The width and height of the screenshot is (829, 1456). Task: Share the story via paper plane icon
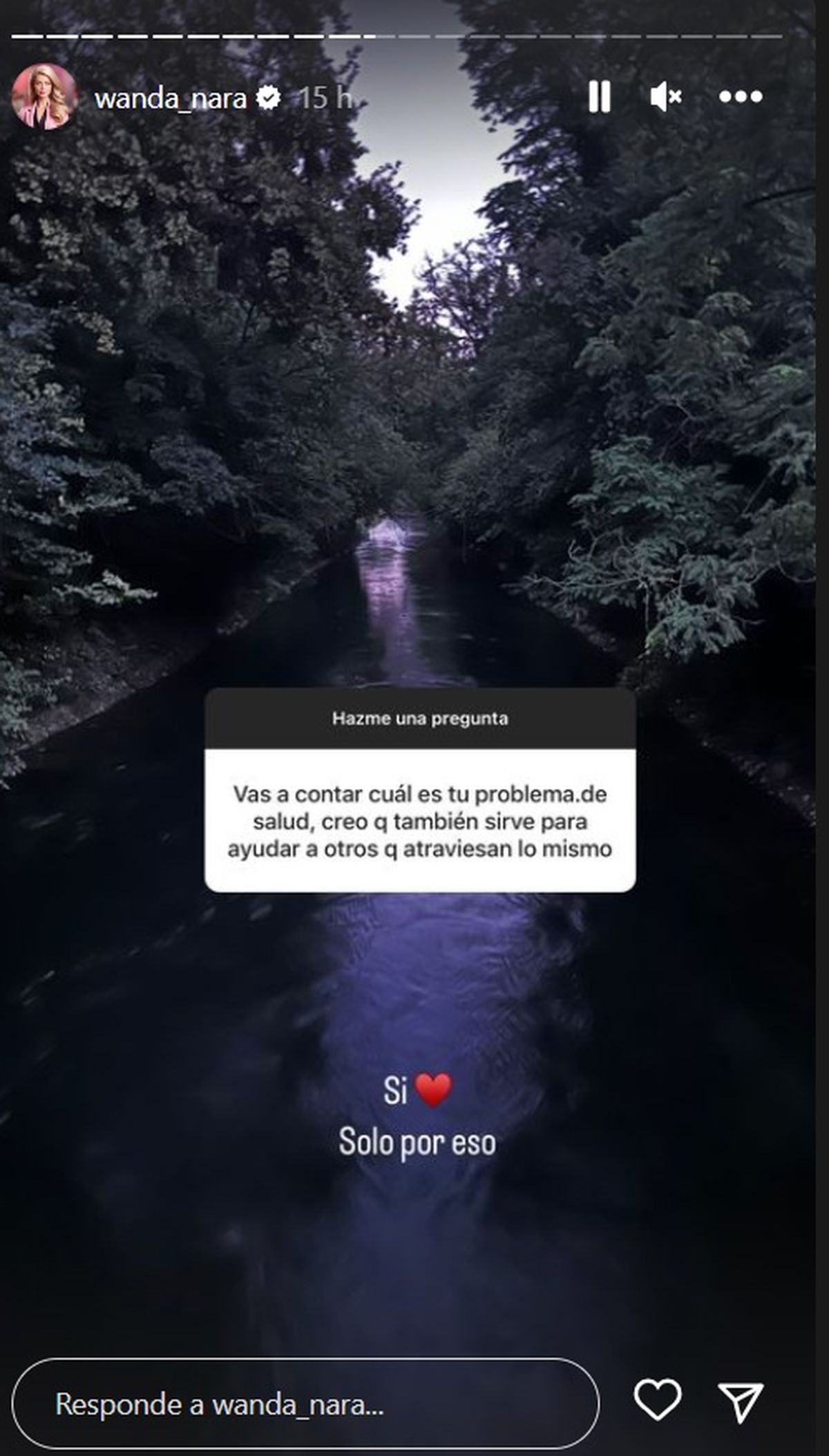(x=741, y=1401)
